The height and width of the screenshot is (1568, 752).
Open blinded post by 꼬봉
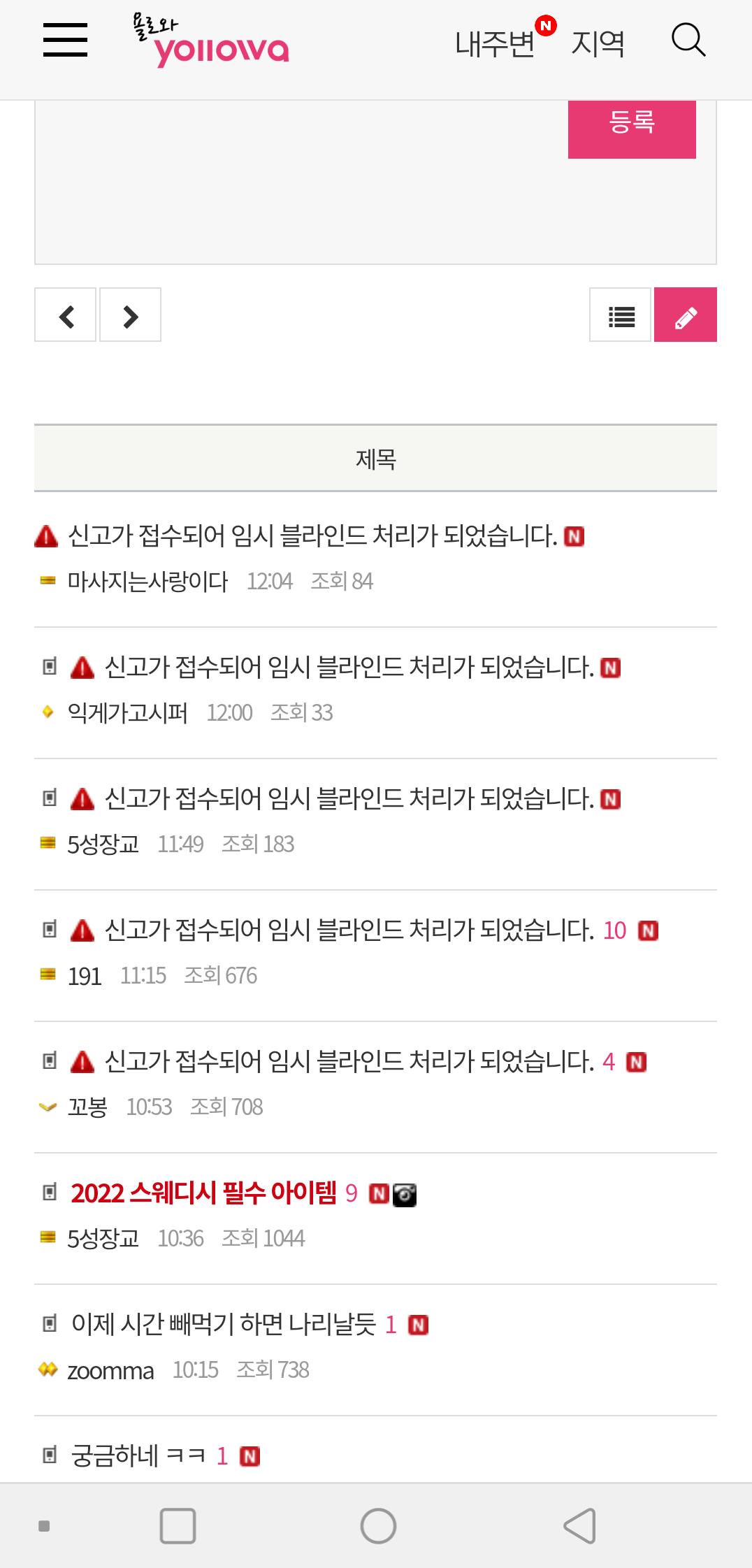(349, 1062)
